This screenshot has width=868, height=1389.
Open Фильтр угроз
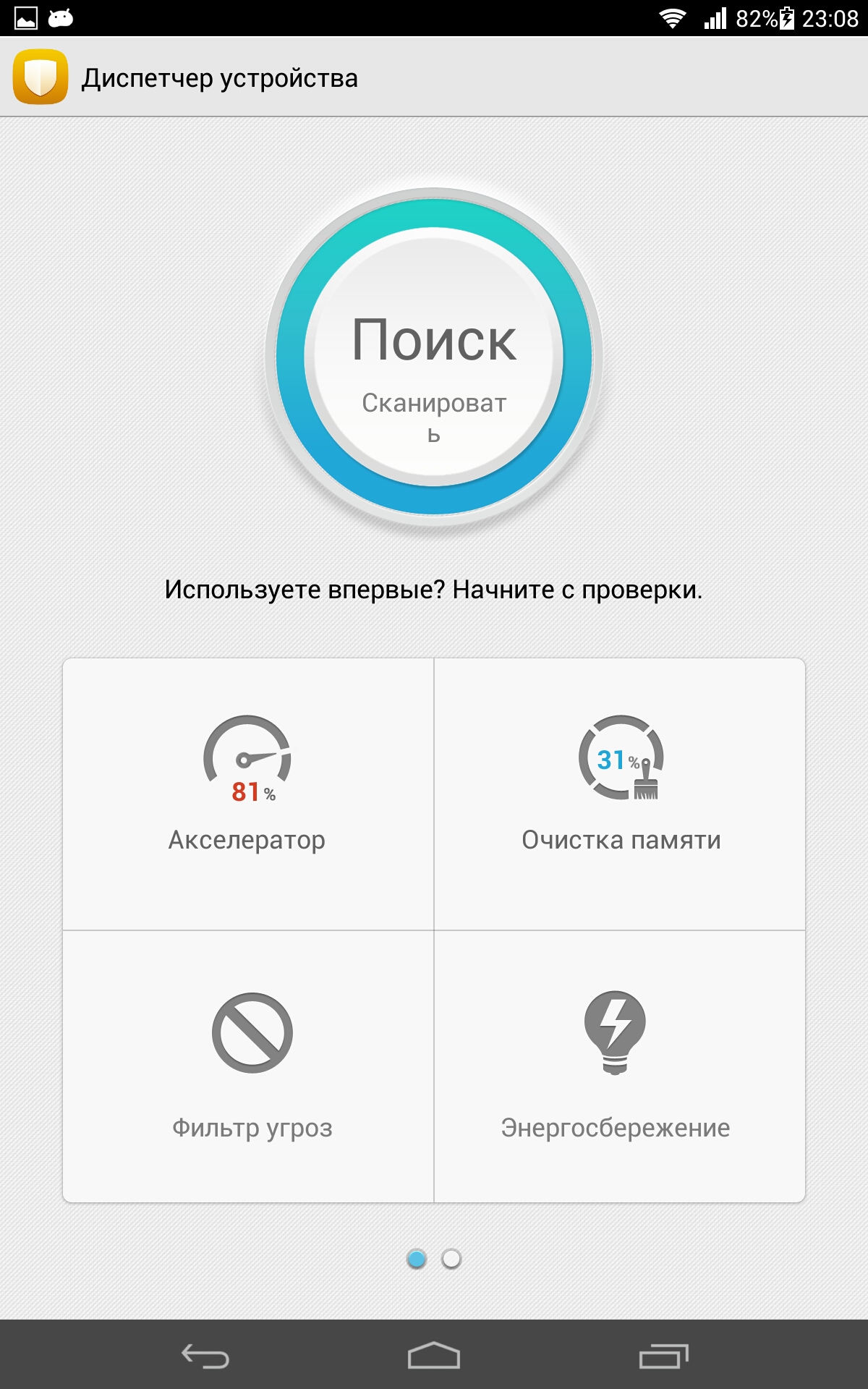click(x=248, y=1066)
